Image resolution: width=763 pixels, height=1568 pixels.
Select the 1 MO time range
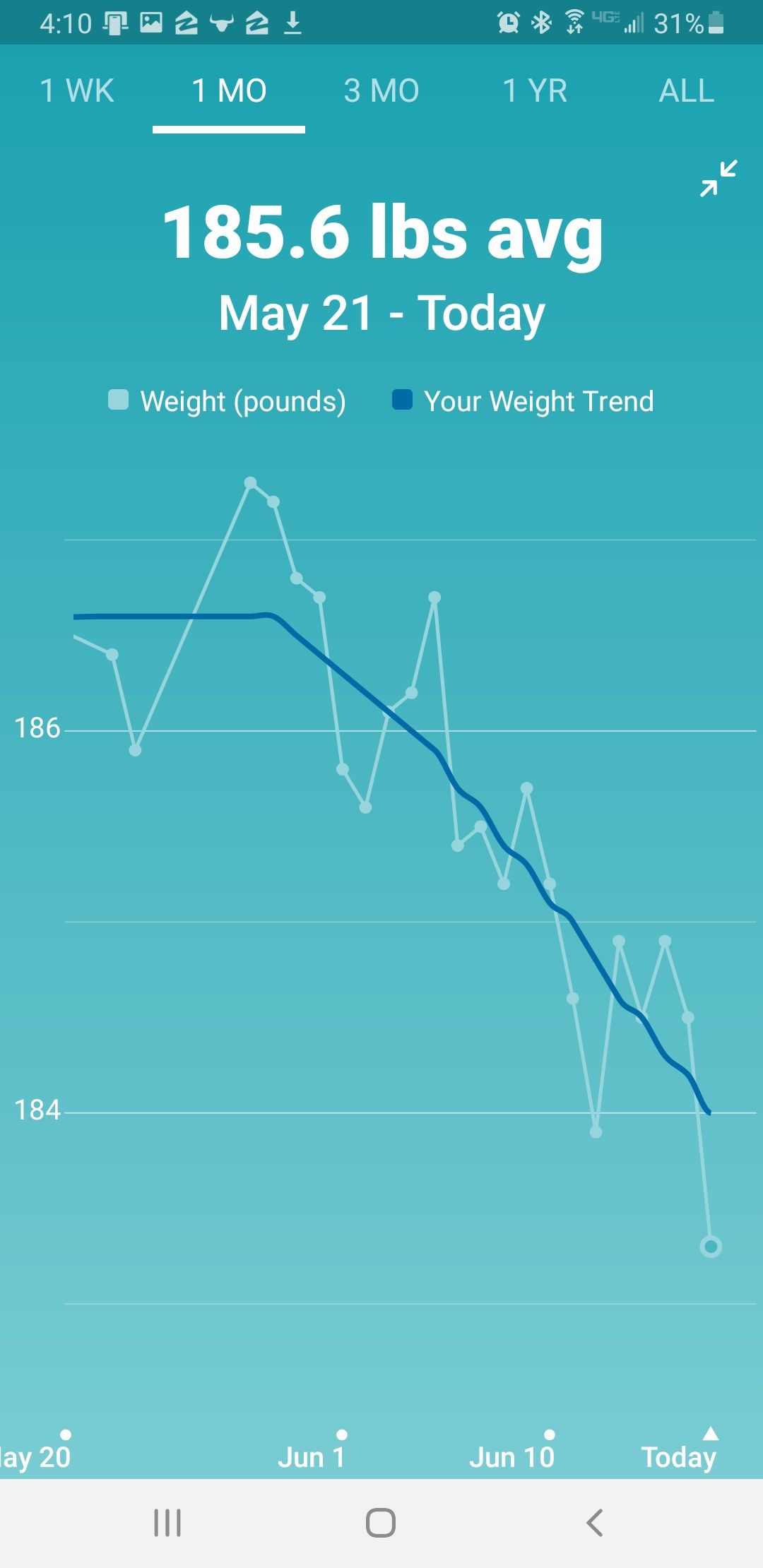click(229, 91)
